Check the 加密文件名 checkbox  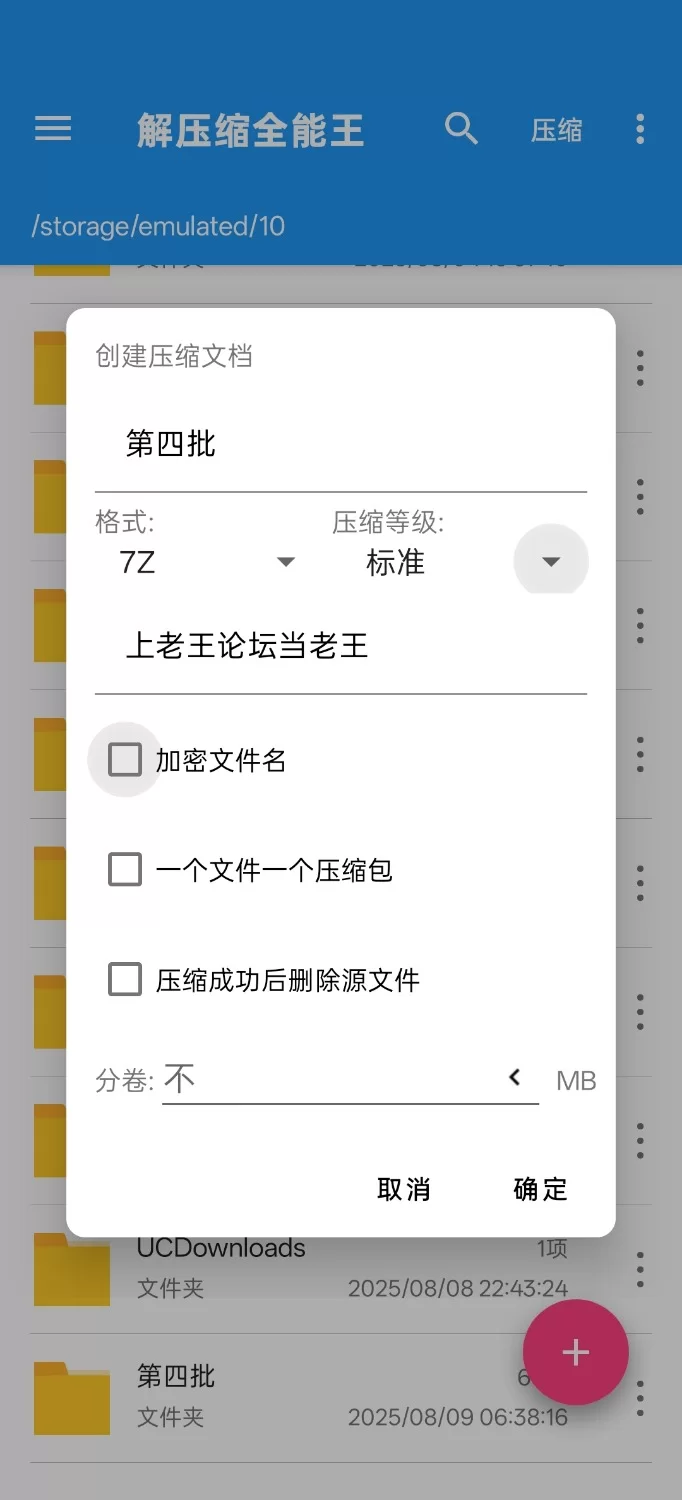(125, 761)
